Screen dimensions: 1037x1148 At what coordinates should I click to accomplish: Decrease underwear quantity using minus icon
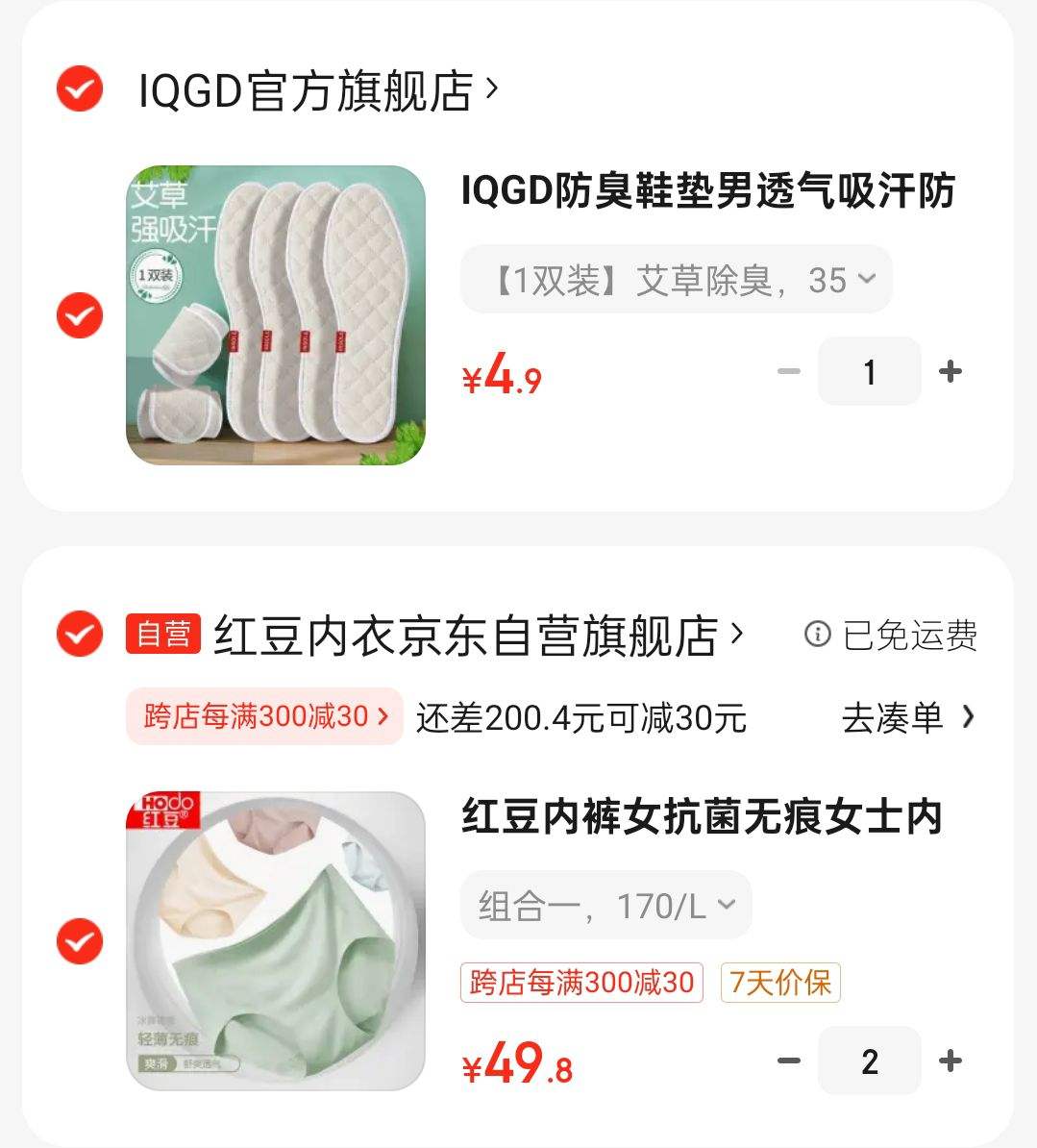coord(788,1061)
